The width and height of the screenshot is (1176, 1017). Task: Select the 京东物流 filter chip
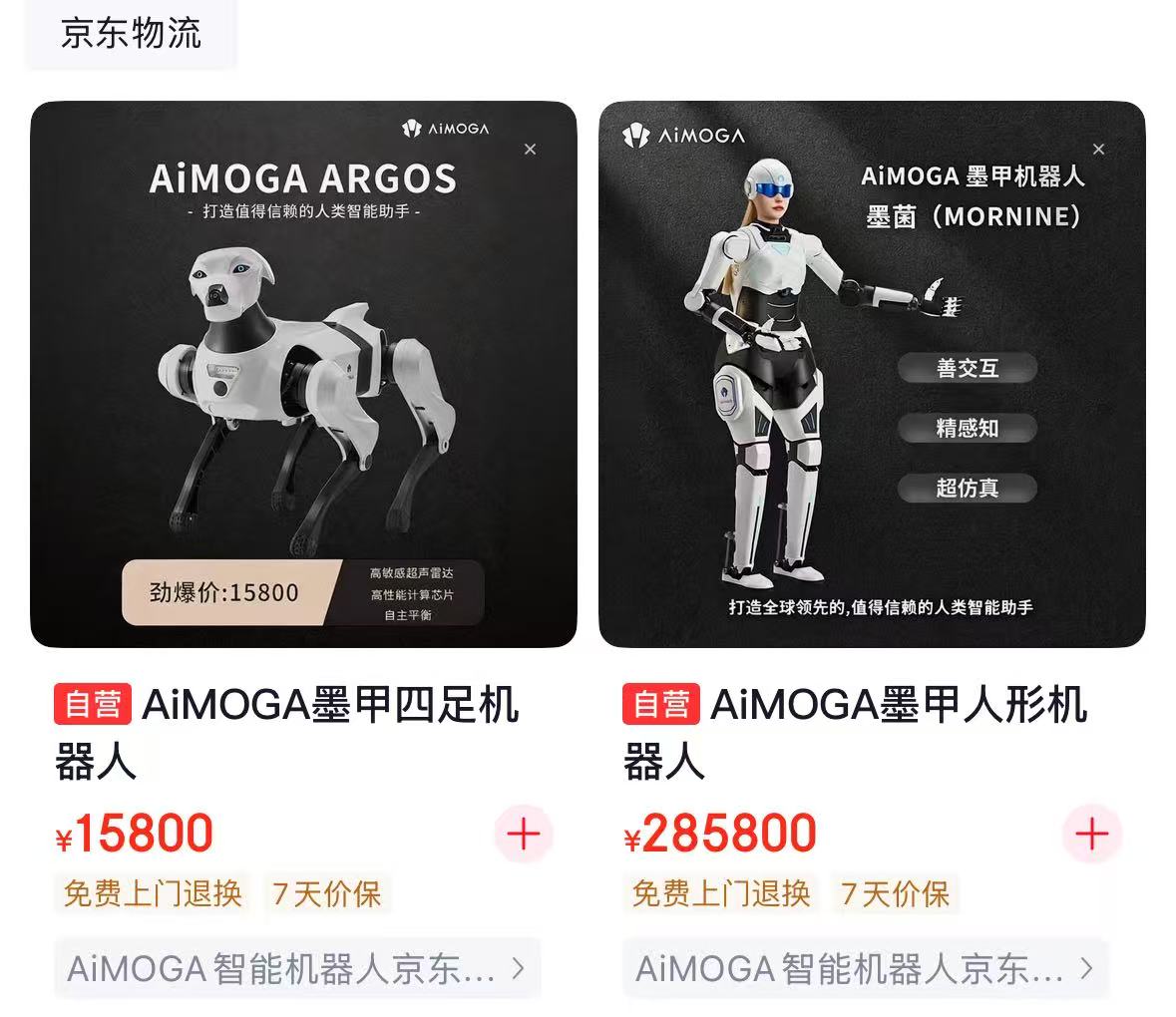pyautogui.click(x=131, y=34)
